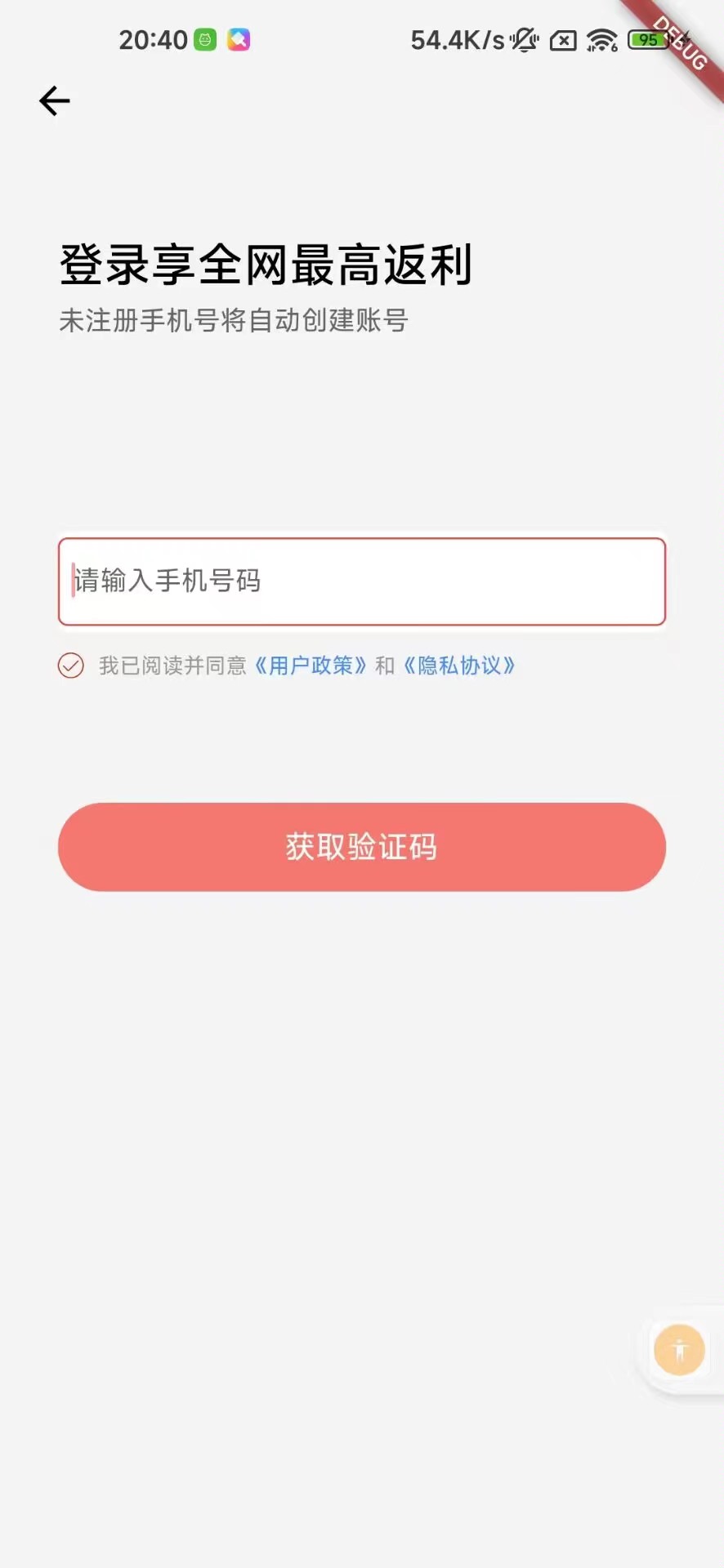Tap the back arrow at top left
Image resolution: width=724 pixels, height=1568 pixels.
pos(54,100)
